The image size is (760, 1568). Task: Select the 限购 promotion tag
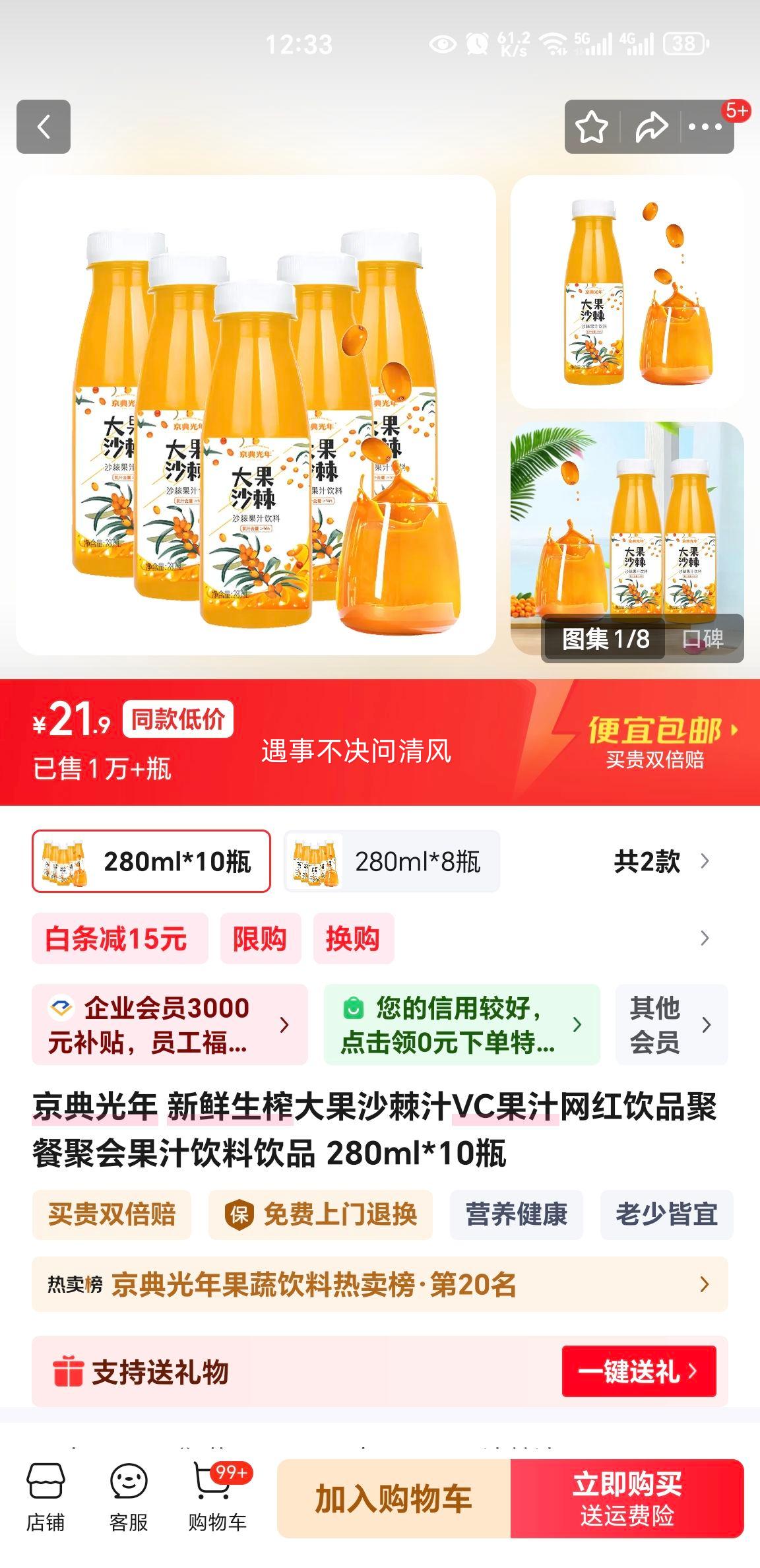click(260, 938)
